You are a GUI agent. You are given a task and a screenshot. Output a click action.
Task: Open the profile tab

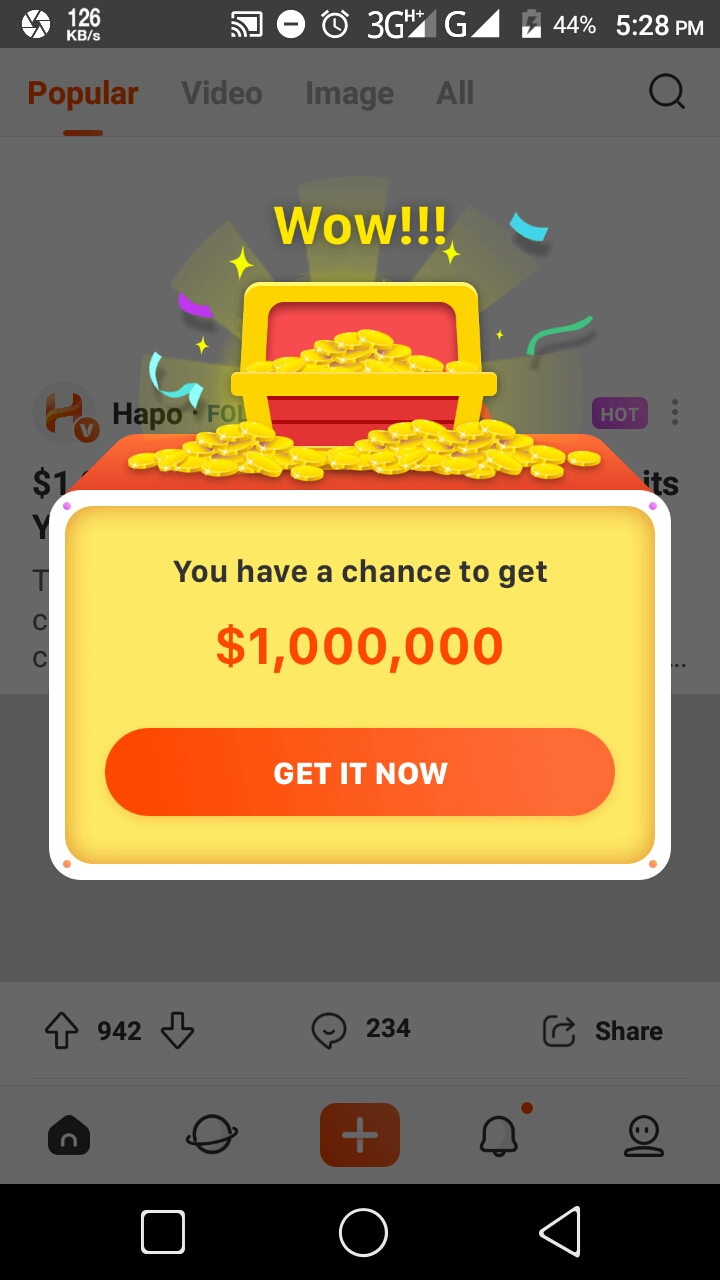644,1135
